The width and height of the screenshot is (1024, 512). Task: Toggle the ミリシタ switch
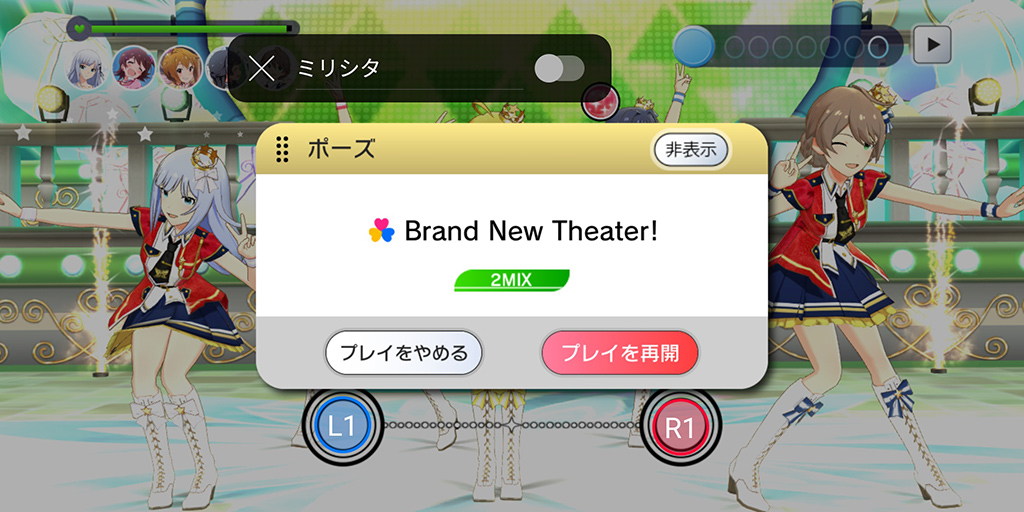click(x=559, y=68)
